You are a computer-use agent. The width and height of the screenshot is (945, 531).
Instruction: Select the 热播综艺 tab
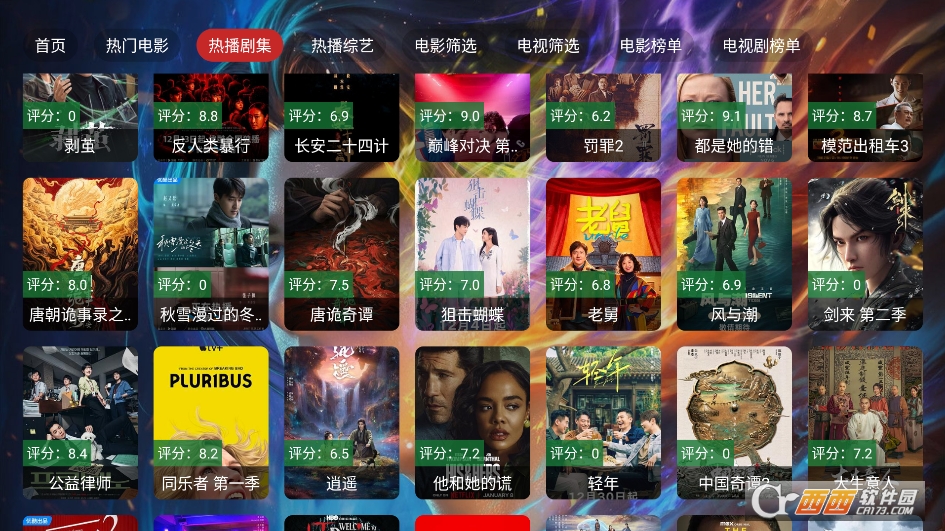click(342, 45)
